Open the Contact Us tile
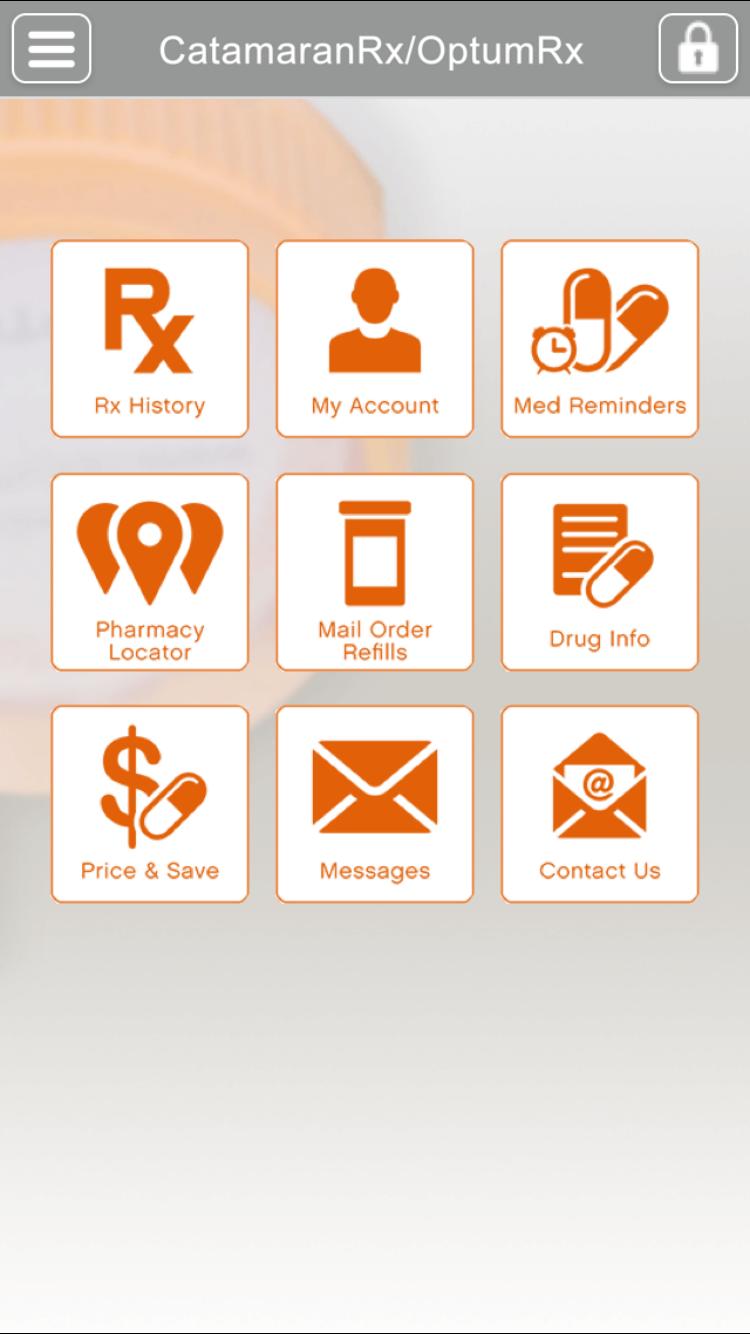 click(600, 804)
